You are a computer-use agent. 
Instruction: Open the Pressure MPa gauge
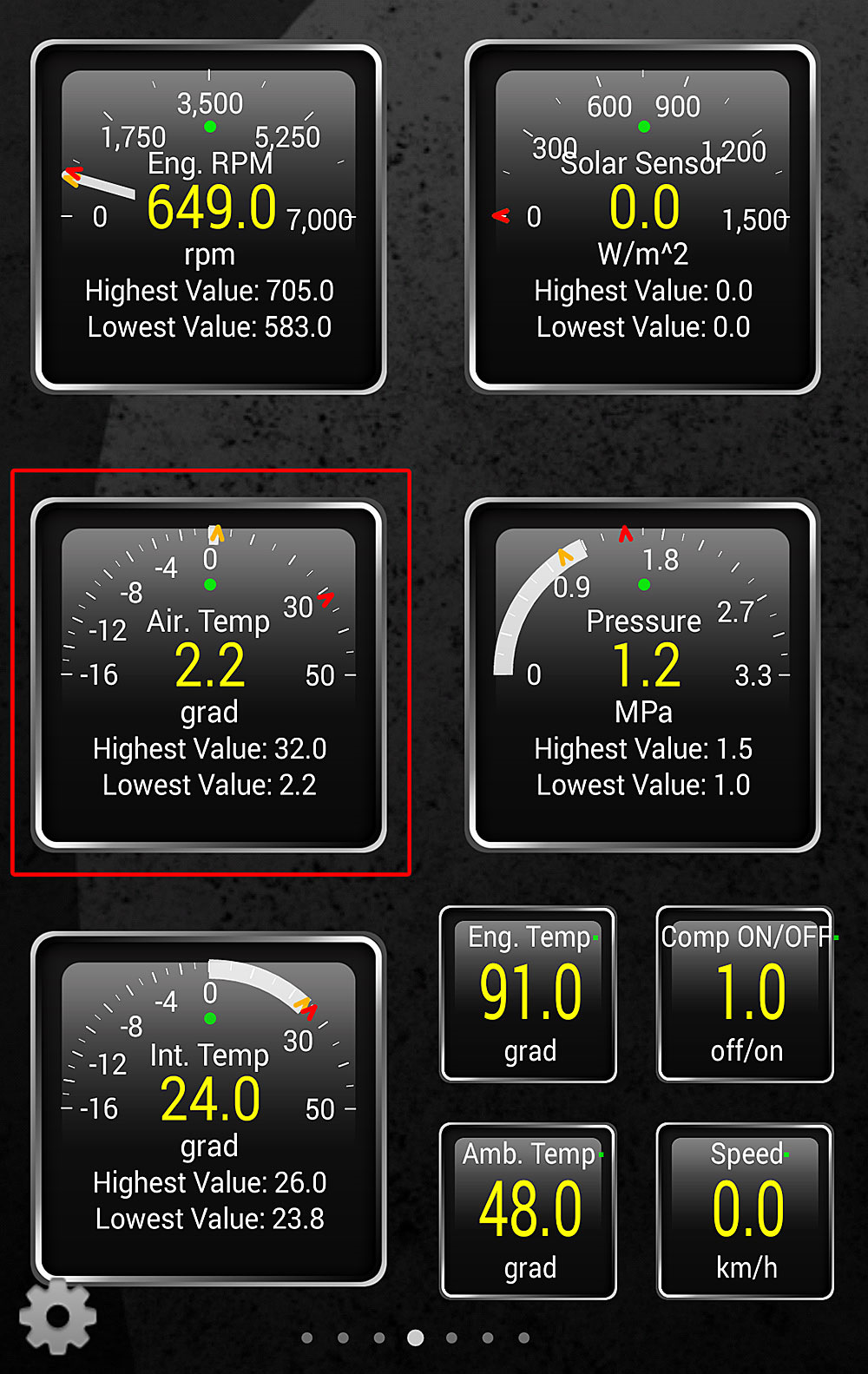click(642, 674)
